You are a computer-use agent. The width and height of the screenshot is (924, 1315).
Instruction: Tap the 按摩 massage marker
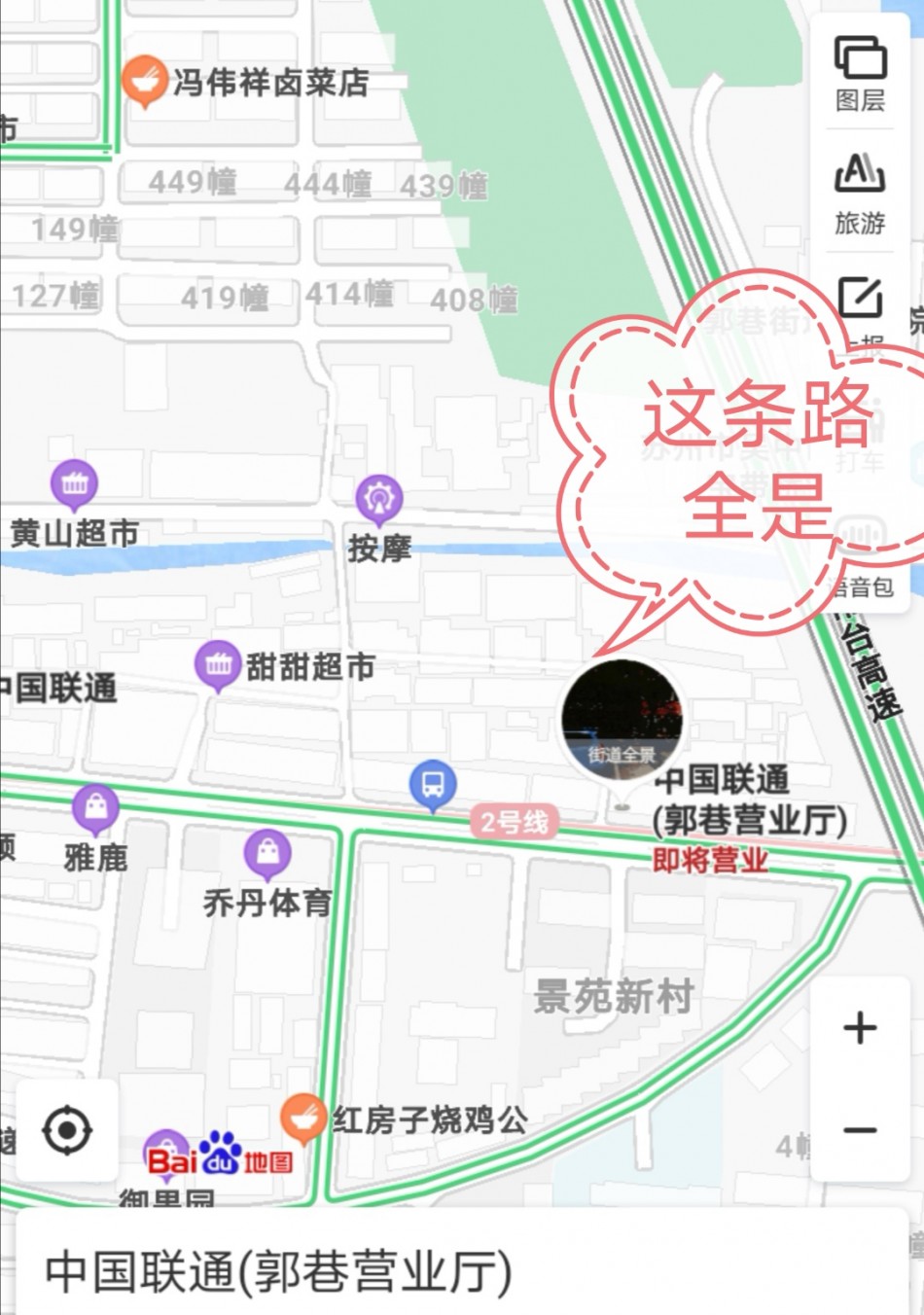(x=378, y=499)
